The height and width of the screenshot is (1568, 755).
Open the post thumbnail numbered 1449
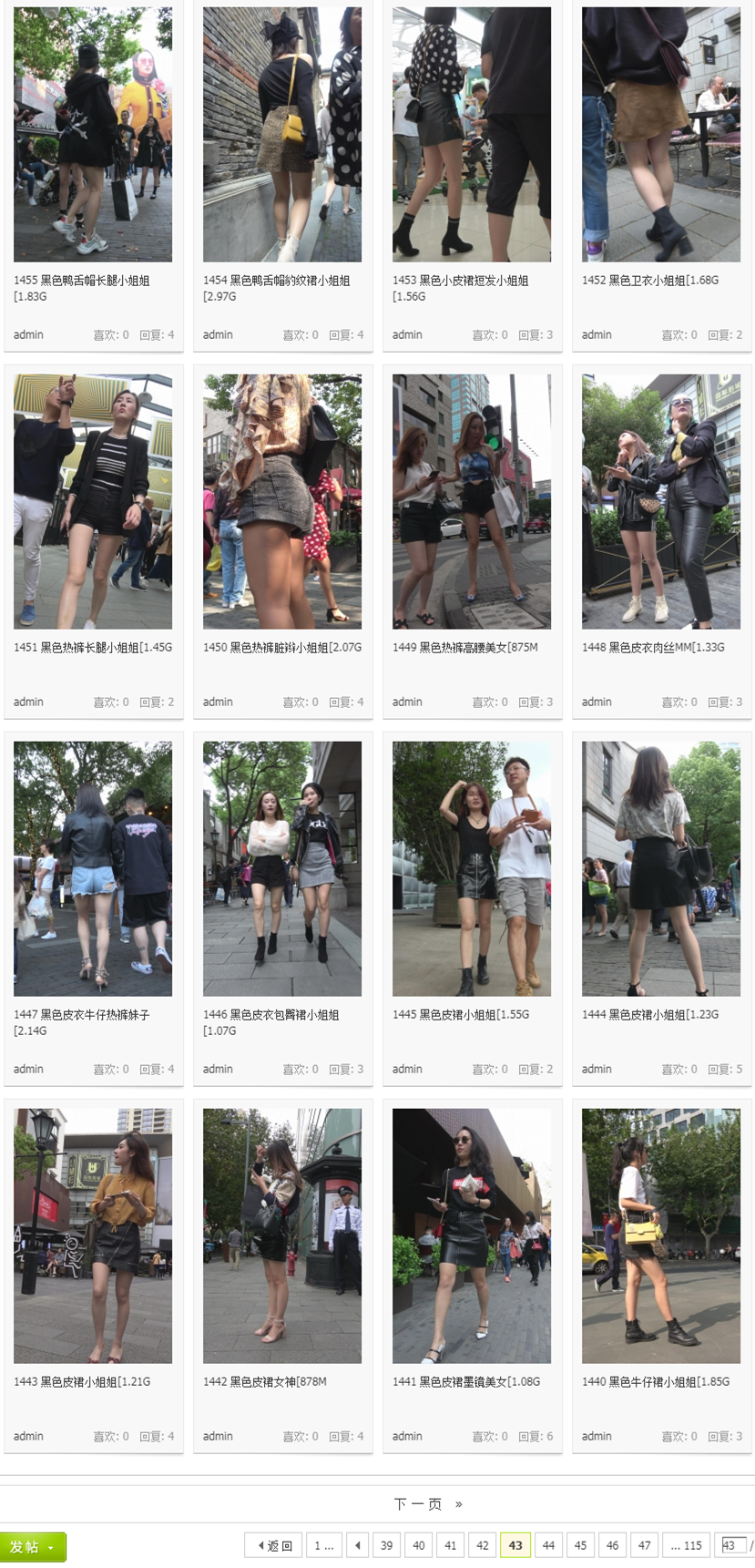pos(472,501)
